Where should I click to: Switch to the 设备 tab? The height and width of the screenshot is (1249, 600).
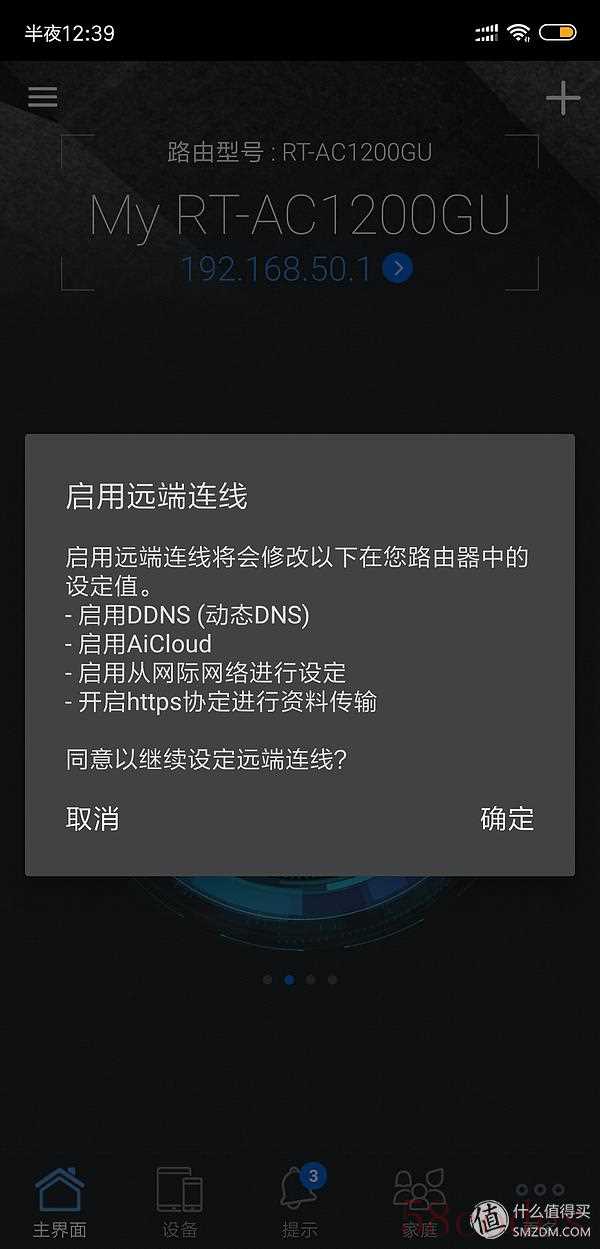(180, 1203)
